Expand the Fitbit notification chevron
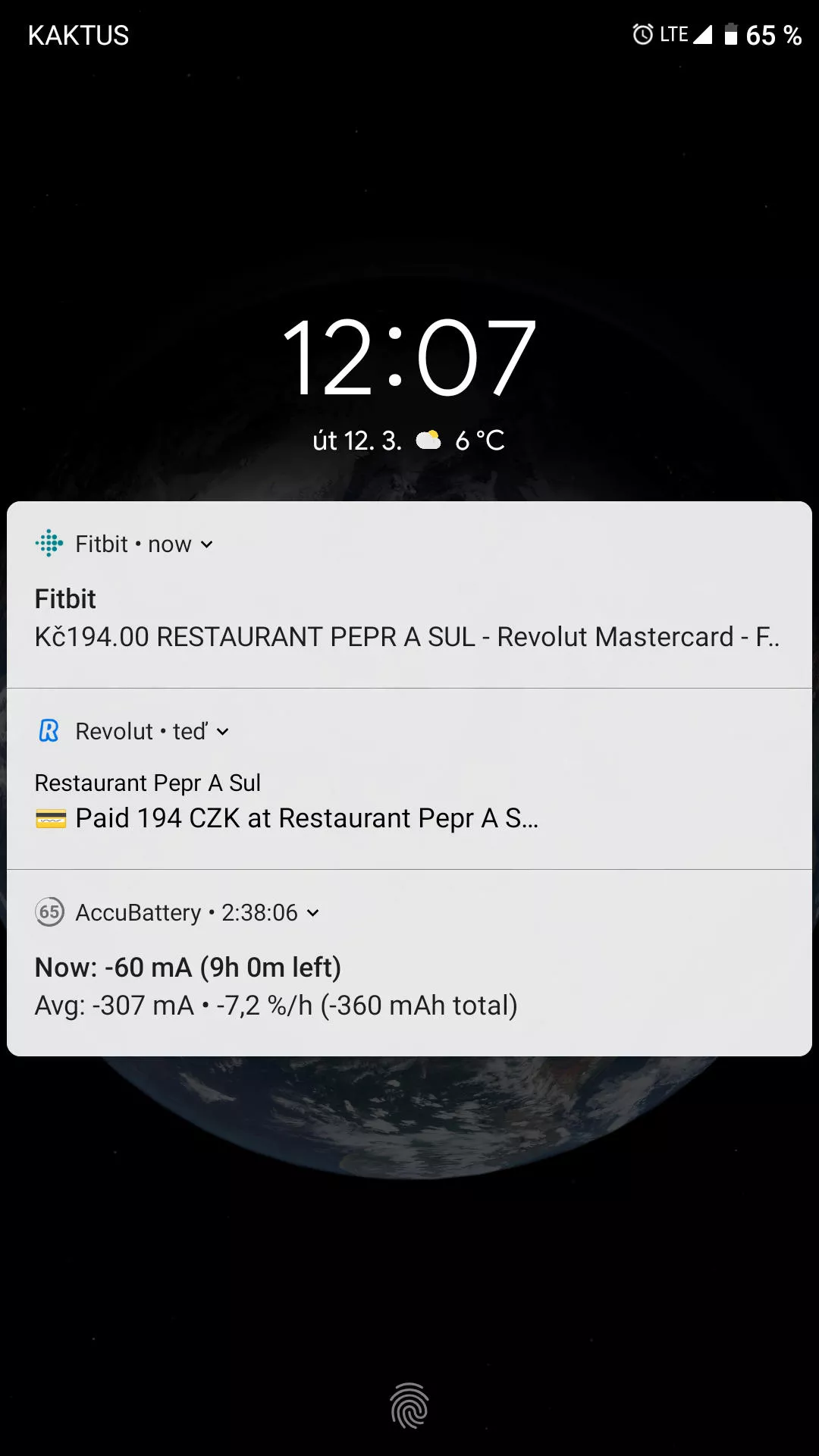Viewport: 819px width, 1456px height. coord(206,544)
